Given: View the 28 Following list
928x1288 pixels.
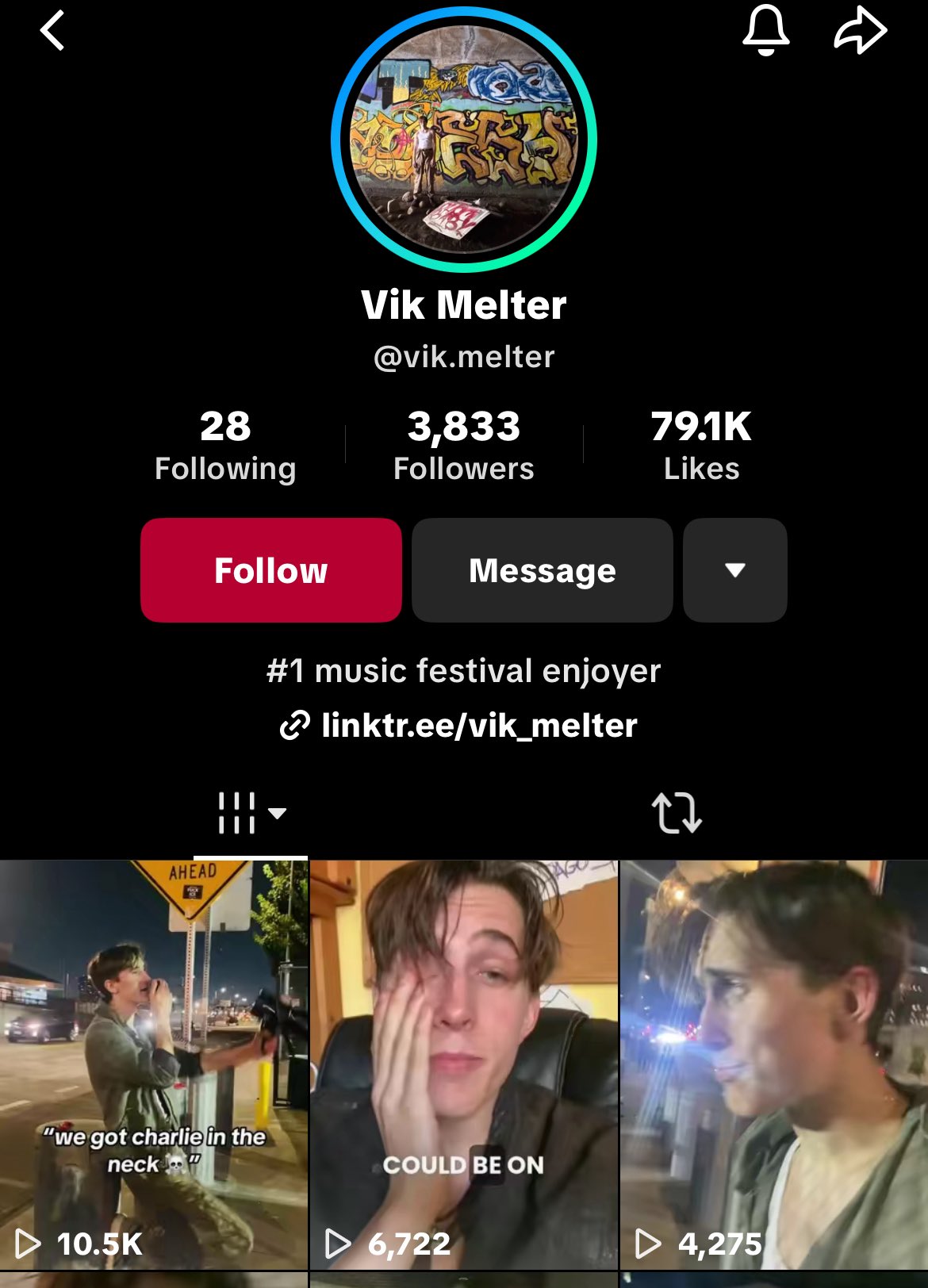Looking at the screenshot, I should point(225,444).
